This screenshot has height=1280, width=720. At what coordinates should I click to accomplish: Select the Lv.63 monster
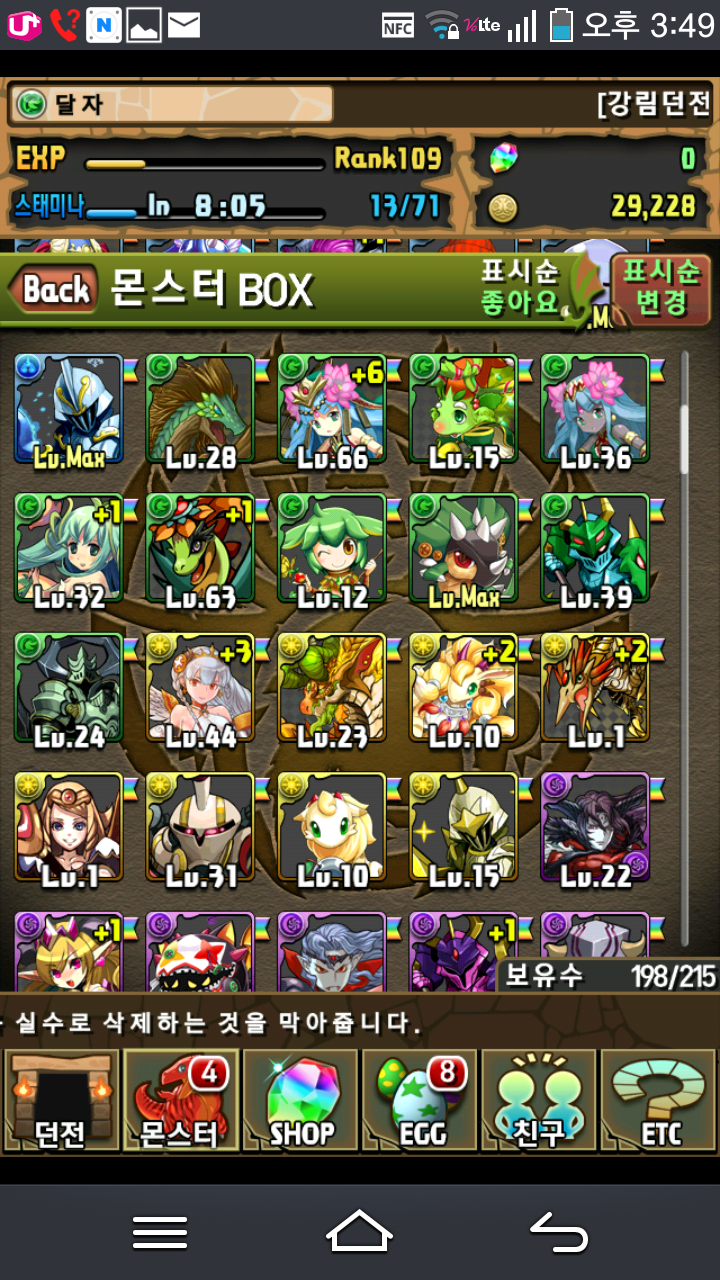[200, 550]
